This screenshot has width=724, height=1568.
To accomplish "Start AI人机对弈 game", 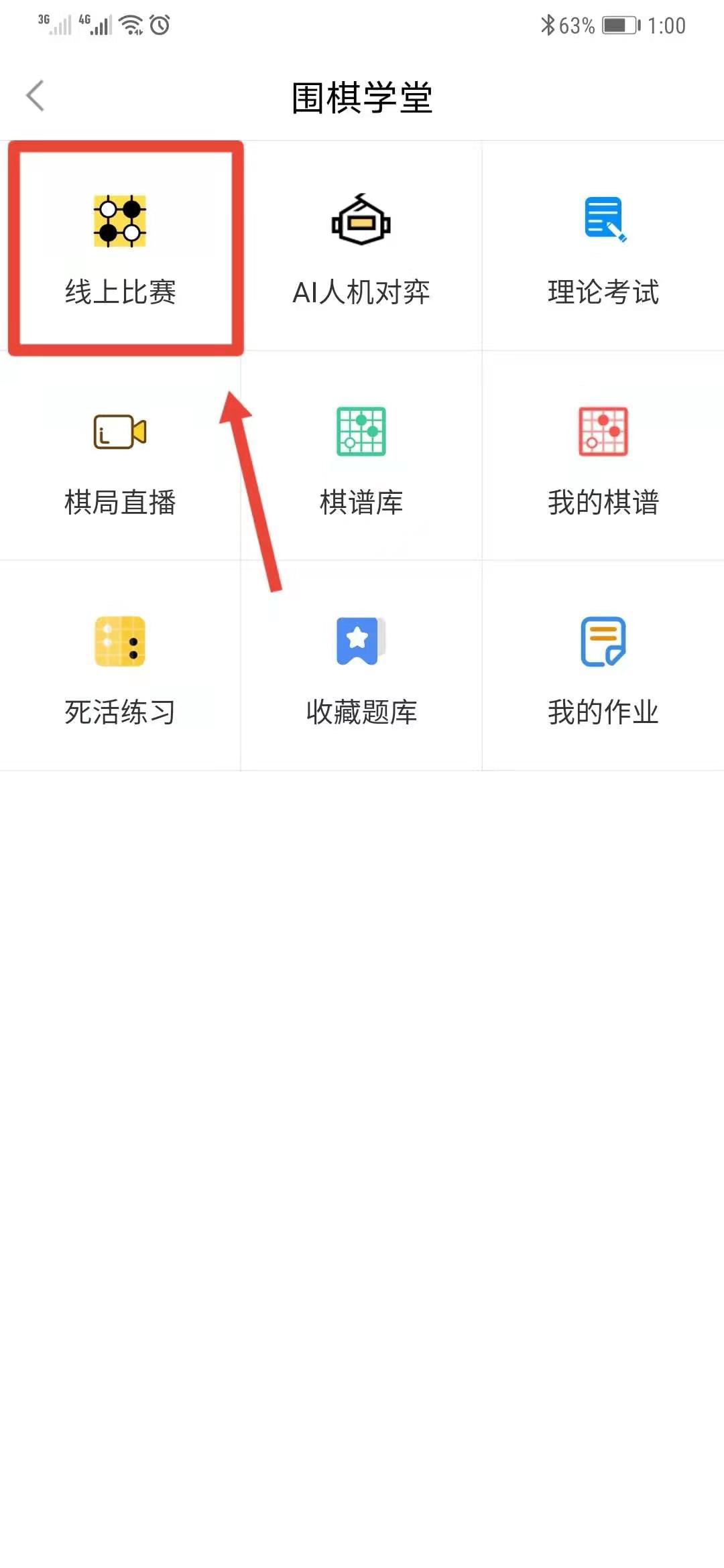I will pos(361,248).
